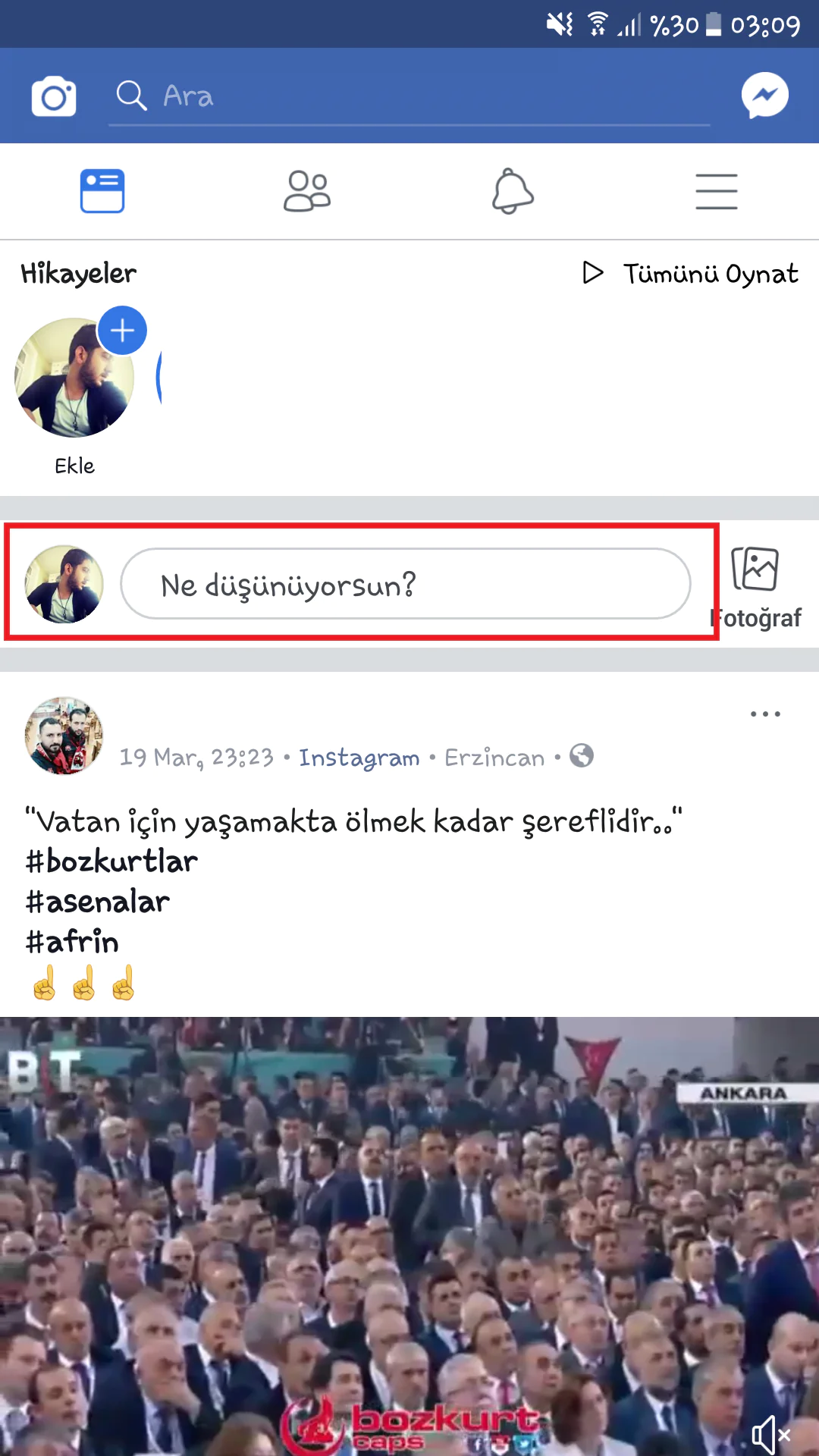The width and height of the screenshot is (819, 1456).
Task: Open the Notifications bell icon
Action: pos(512,190)
